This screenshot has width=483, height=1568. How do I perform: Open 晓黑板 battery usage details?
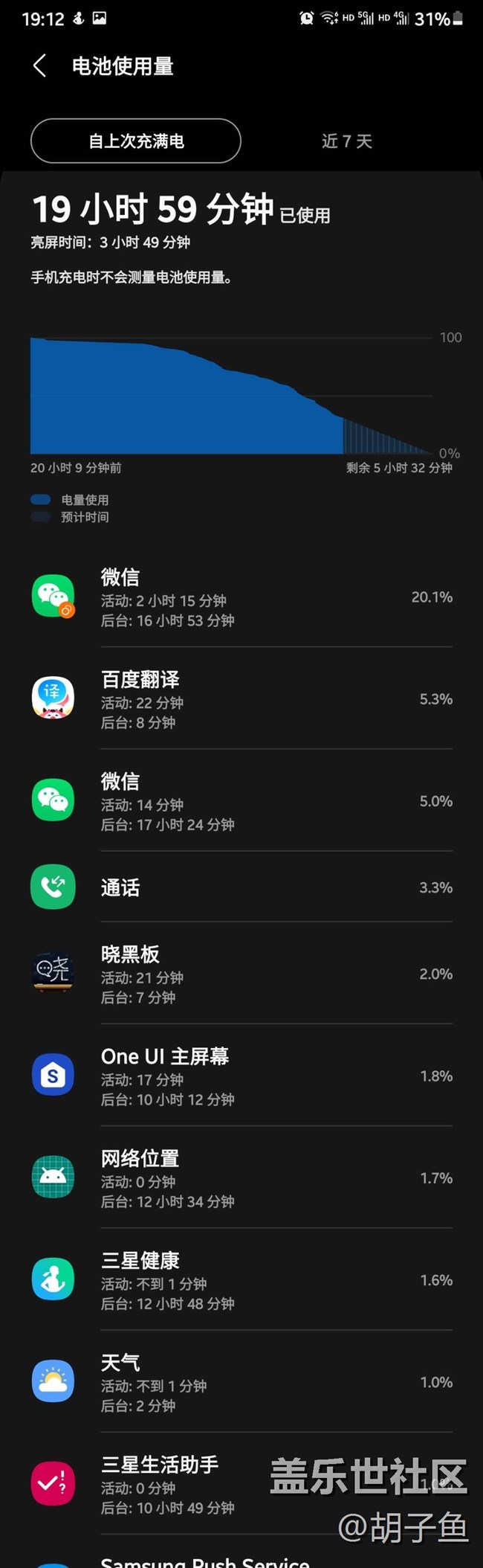241,974
